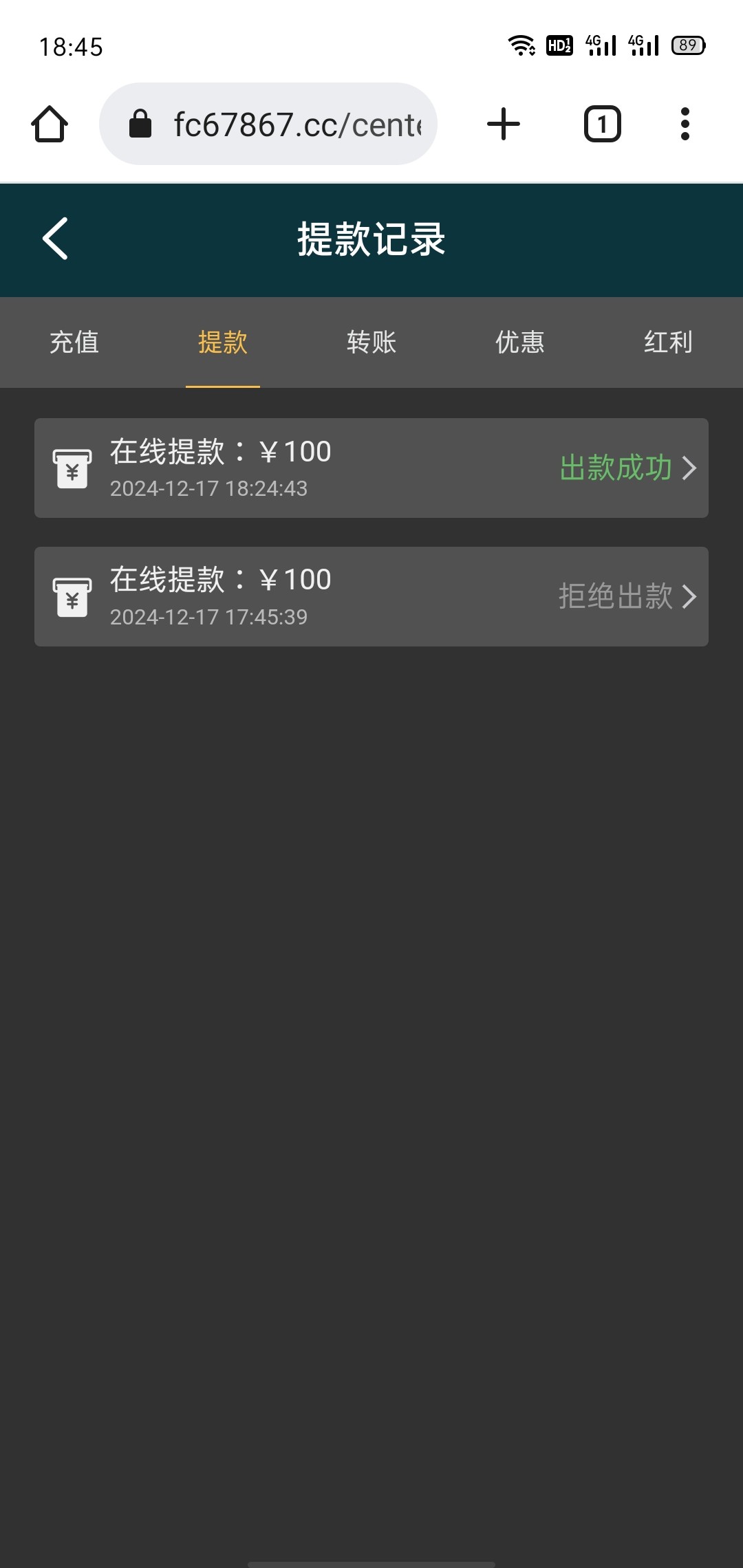Switch to the 优惠 tab
This screenshot has width=743, height=1568.
point(520,342)
